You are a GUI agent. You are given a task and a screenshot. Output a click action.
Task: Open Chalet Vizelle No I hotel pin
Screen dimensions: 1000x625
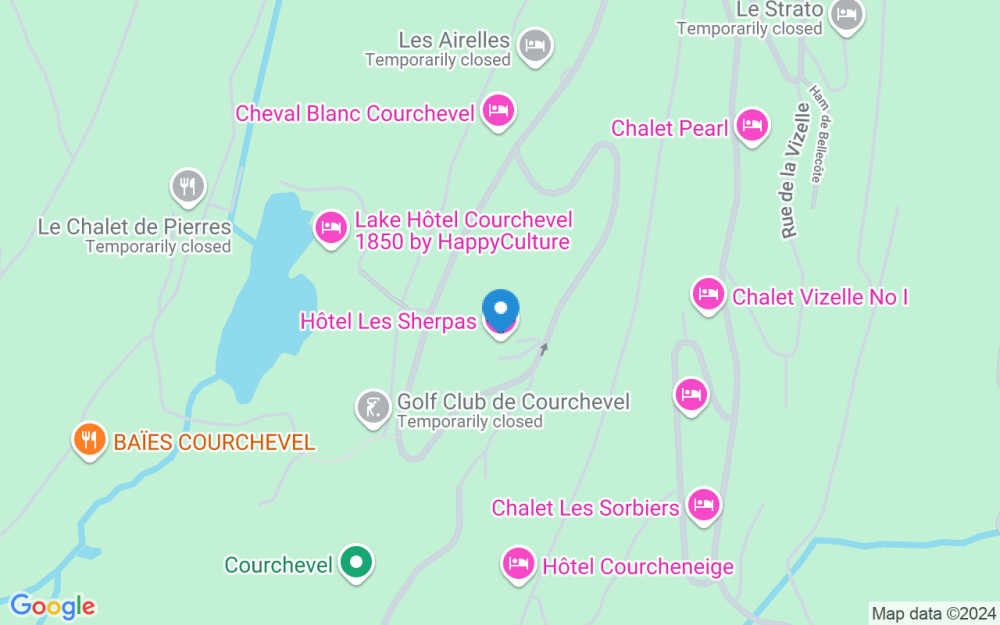708,295
